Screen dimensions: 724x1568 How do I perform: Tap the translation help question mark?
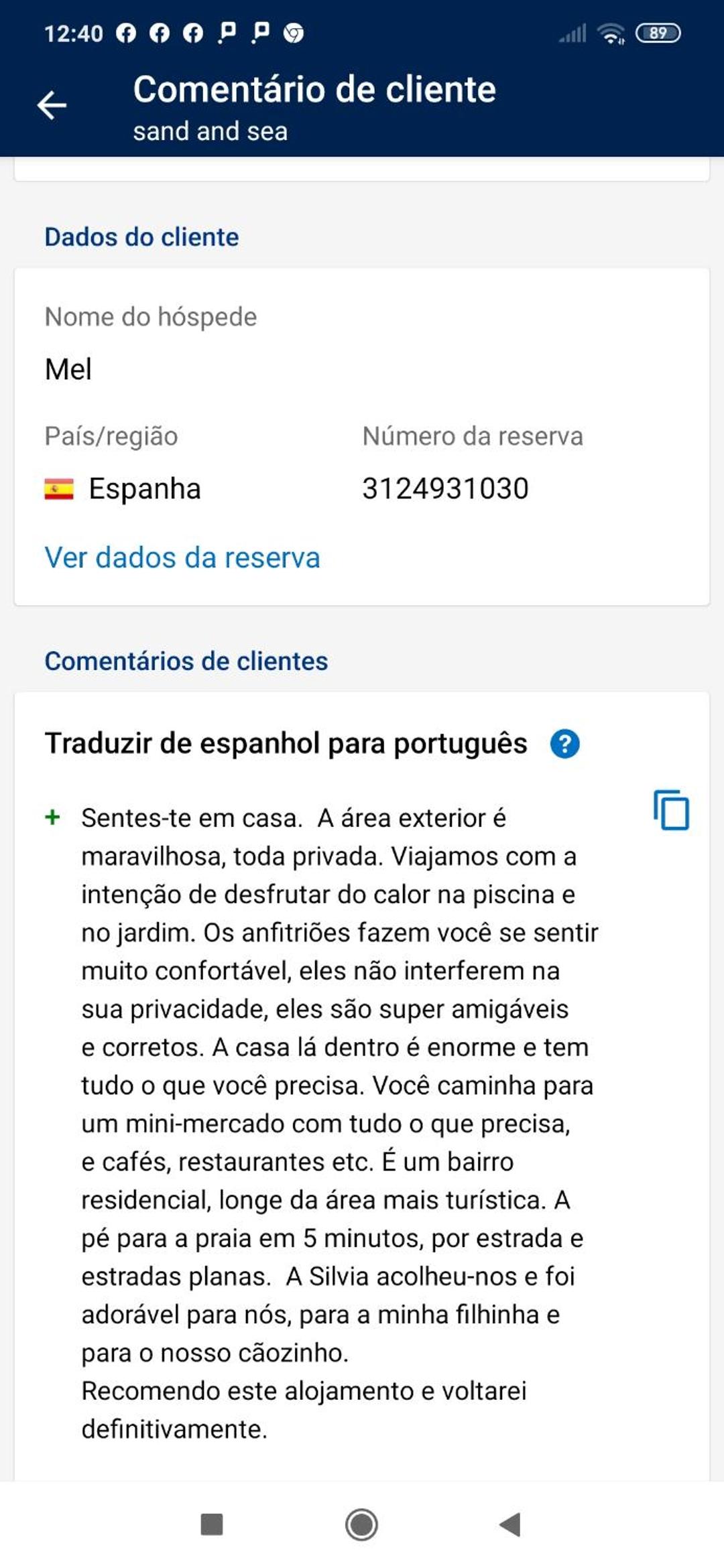coord(564,744)
